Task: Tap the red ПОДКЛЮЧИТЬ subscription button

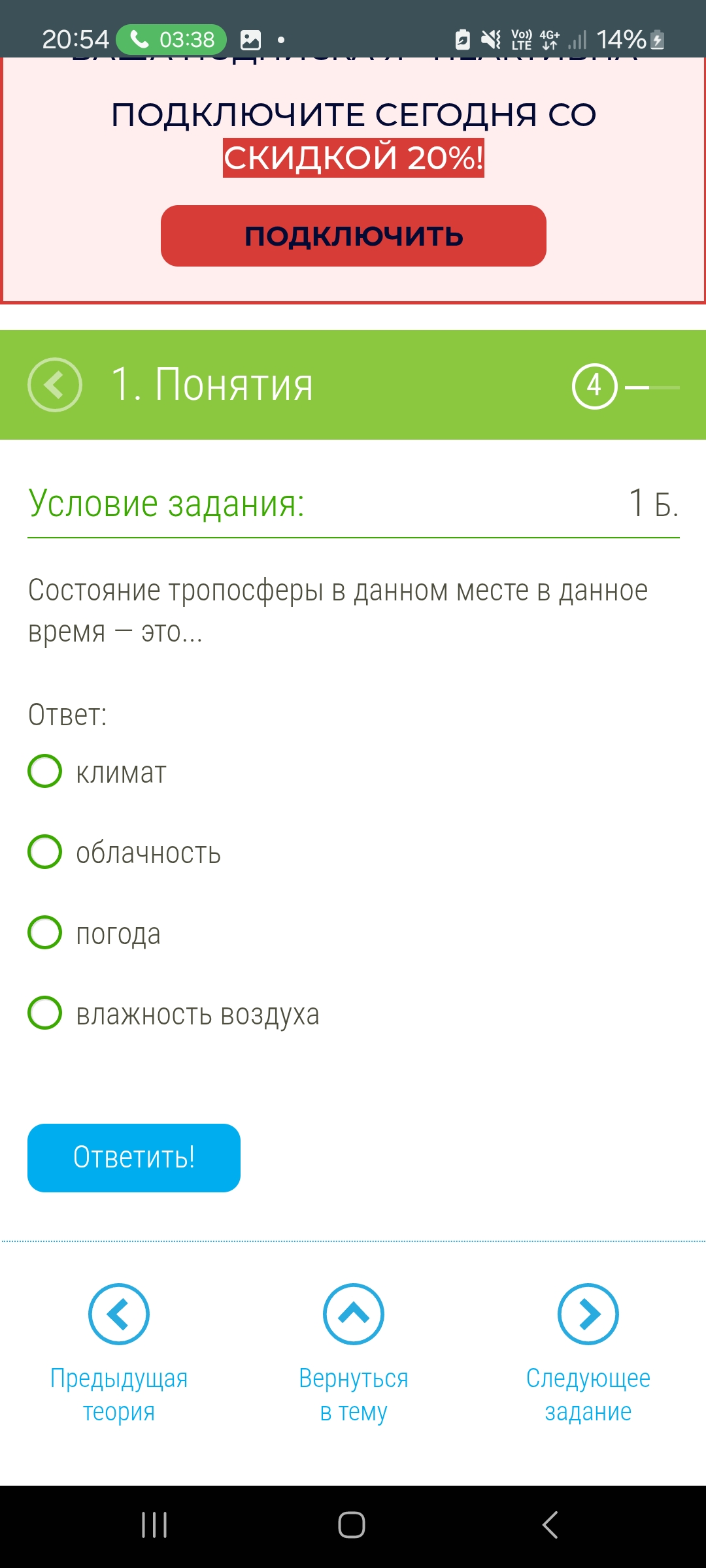Action: (353, 236)
